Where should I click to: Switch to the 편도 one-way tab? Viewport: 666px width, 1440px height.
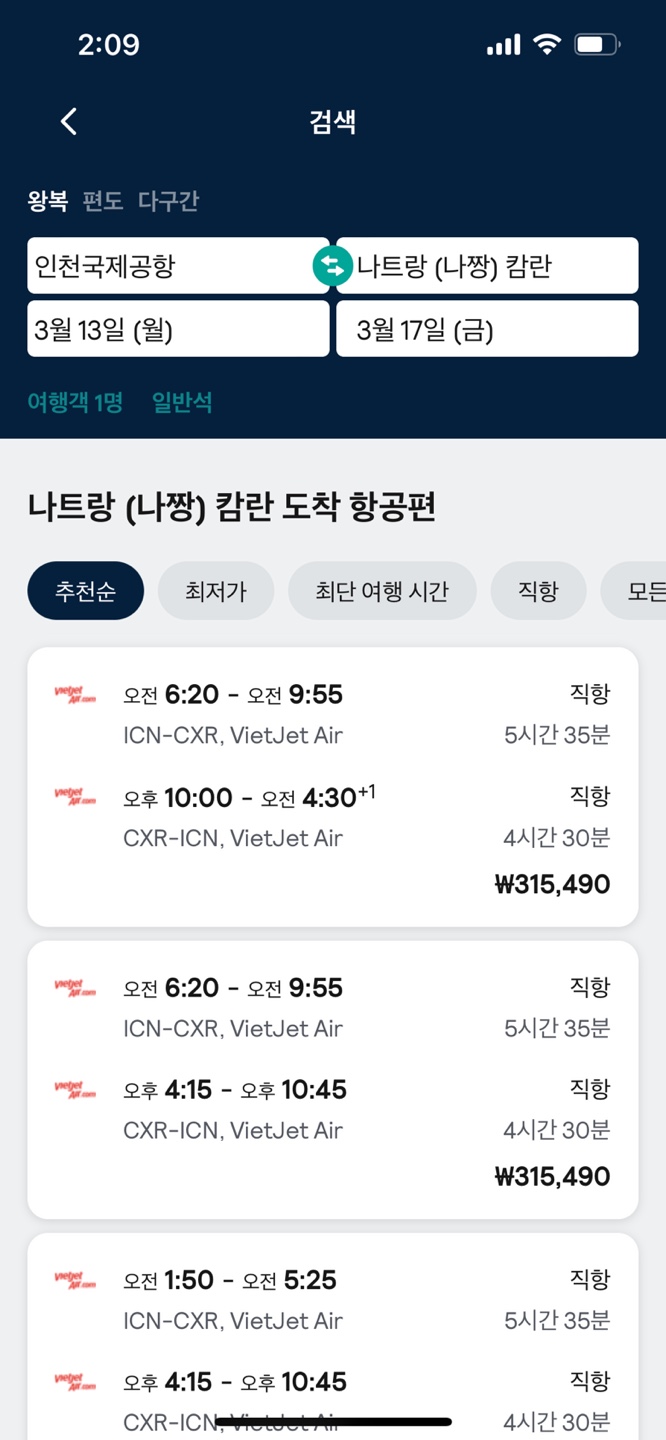click(x=102, y=201)
